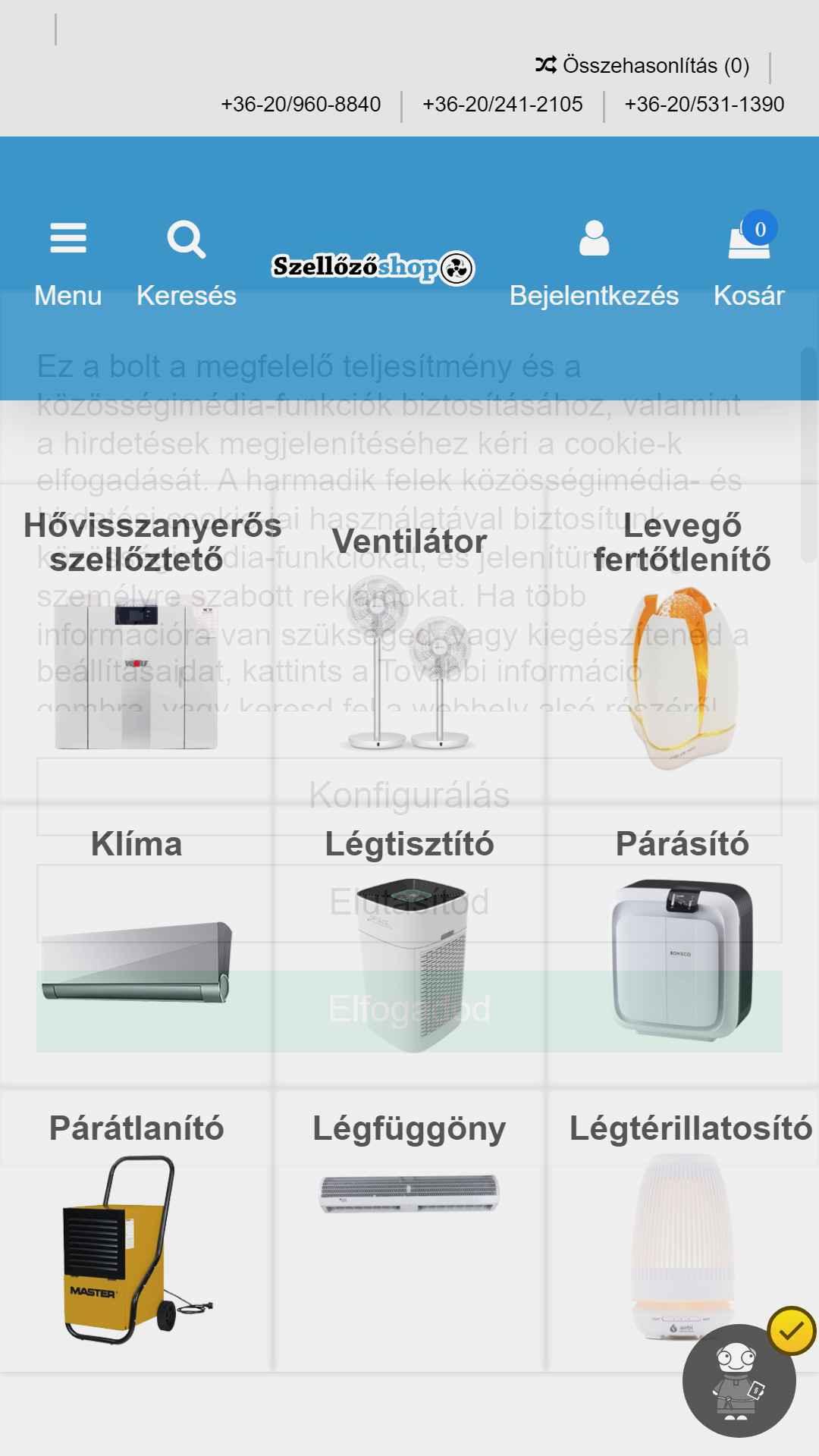
Task: Call +36-20/531-1390
Action: click(704, 105)
